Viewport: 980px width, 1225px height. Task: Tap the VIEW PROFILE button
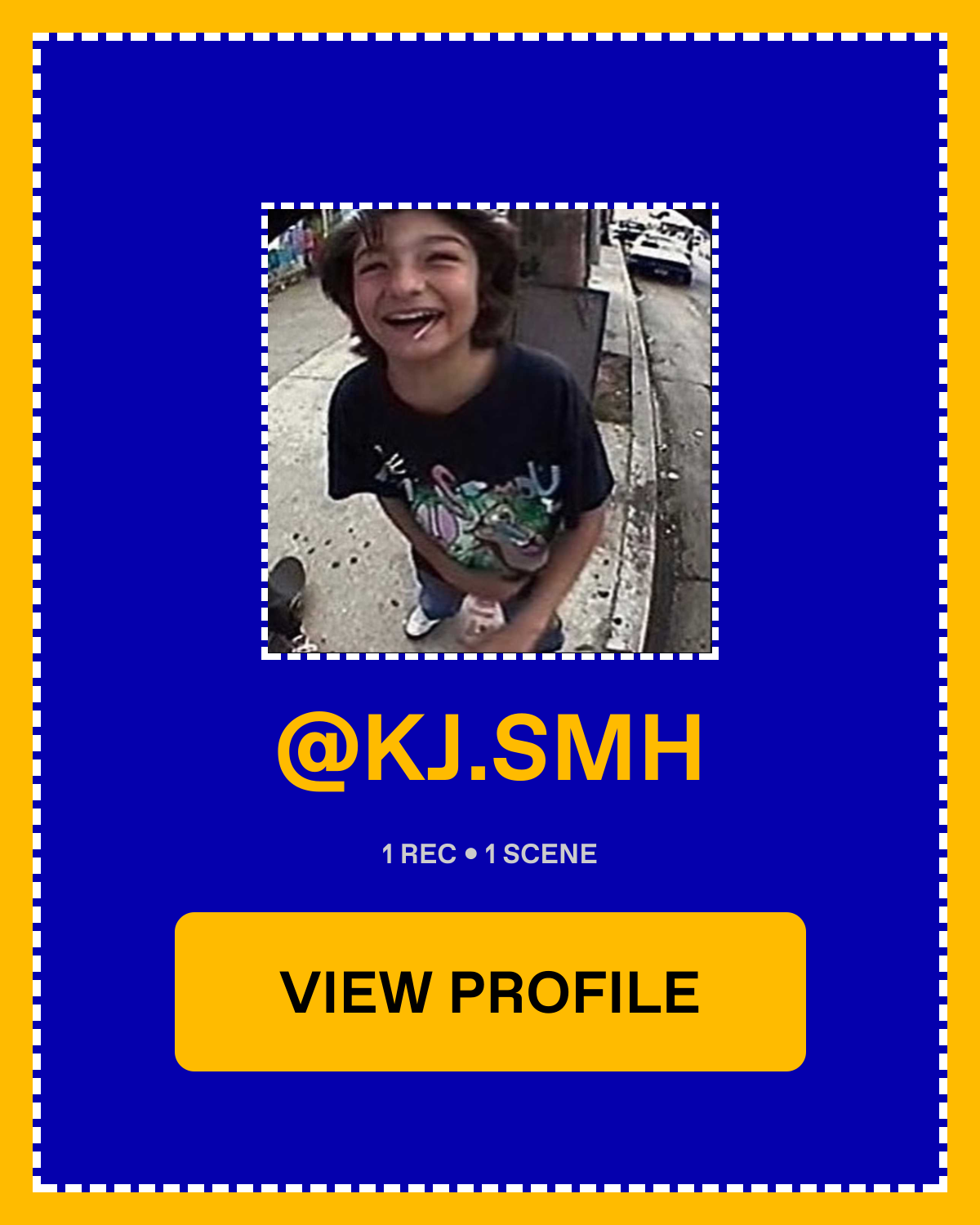tap(490, 991)
